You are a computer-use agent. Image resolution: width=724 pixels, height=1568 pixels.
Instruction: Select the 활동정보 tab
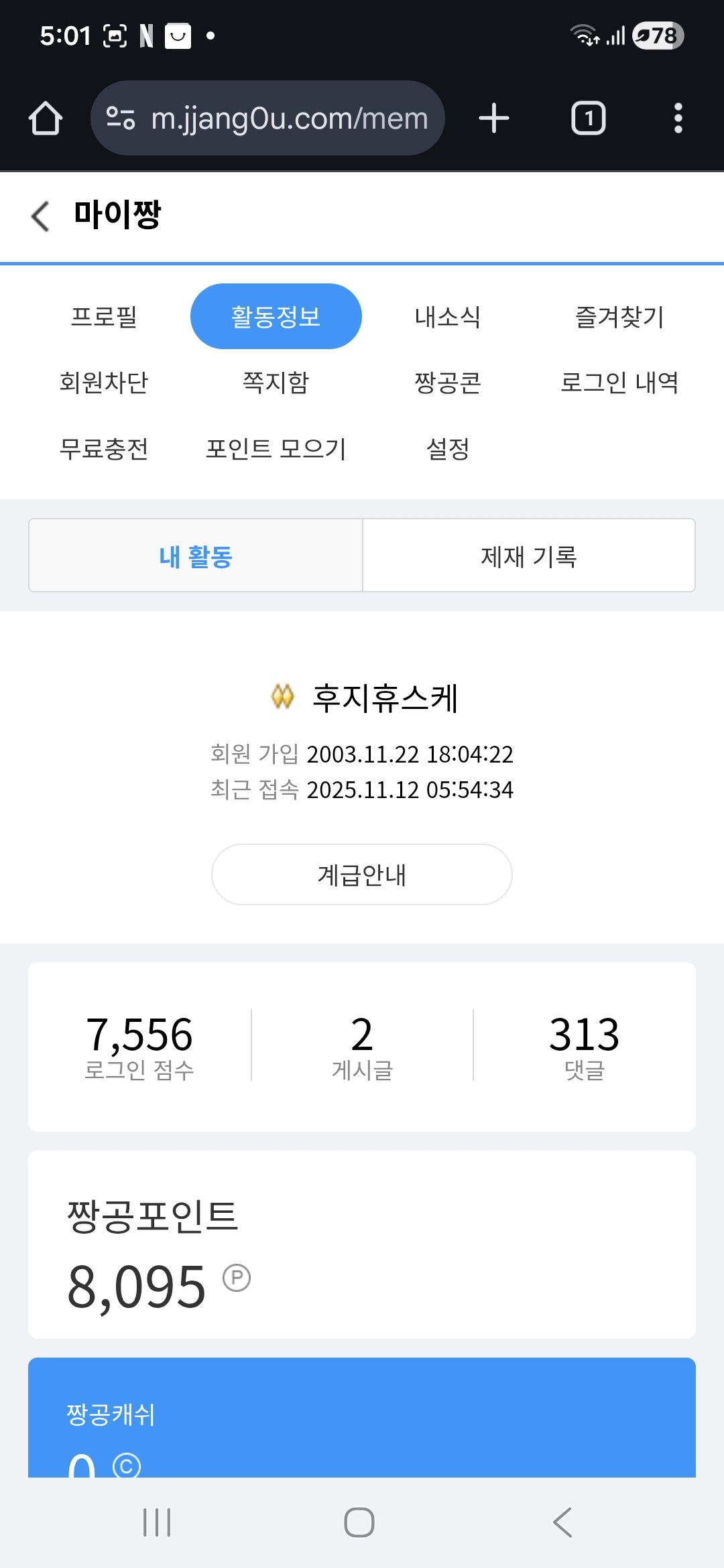pos(276,316)
